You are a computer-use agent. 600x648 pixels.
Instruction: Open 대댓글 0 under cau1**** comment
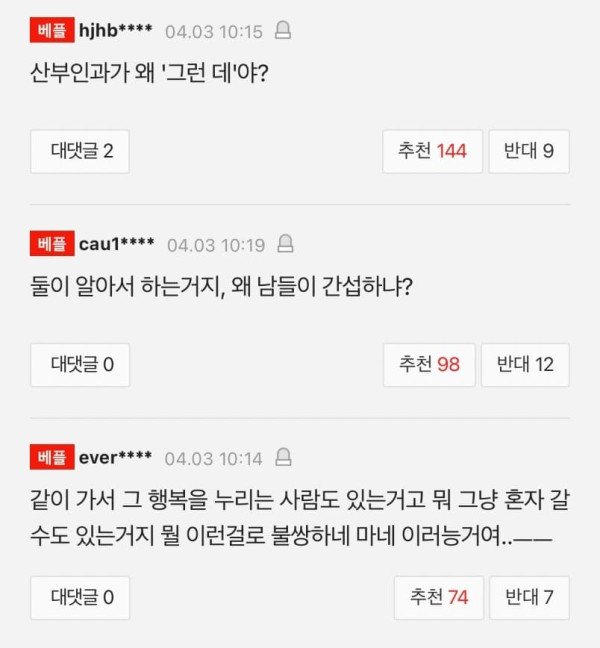pyautogui.click(x=80, y=364)
